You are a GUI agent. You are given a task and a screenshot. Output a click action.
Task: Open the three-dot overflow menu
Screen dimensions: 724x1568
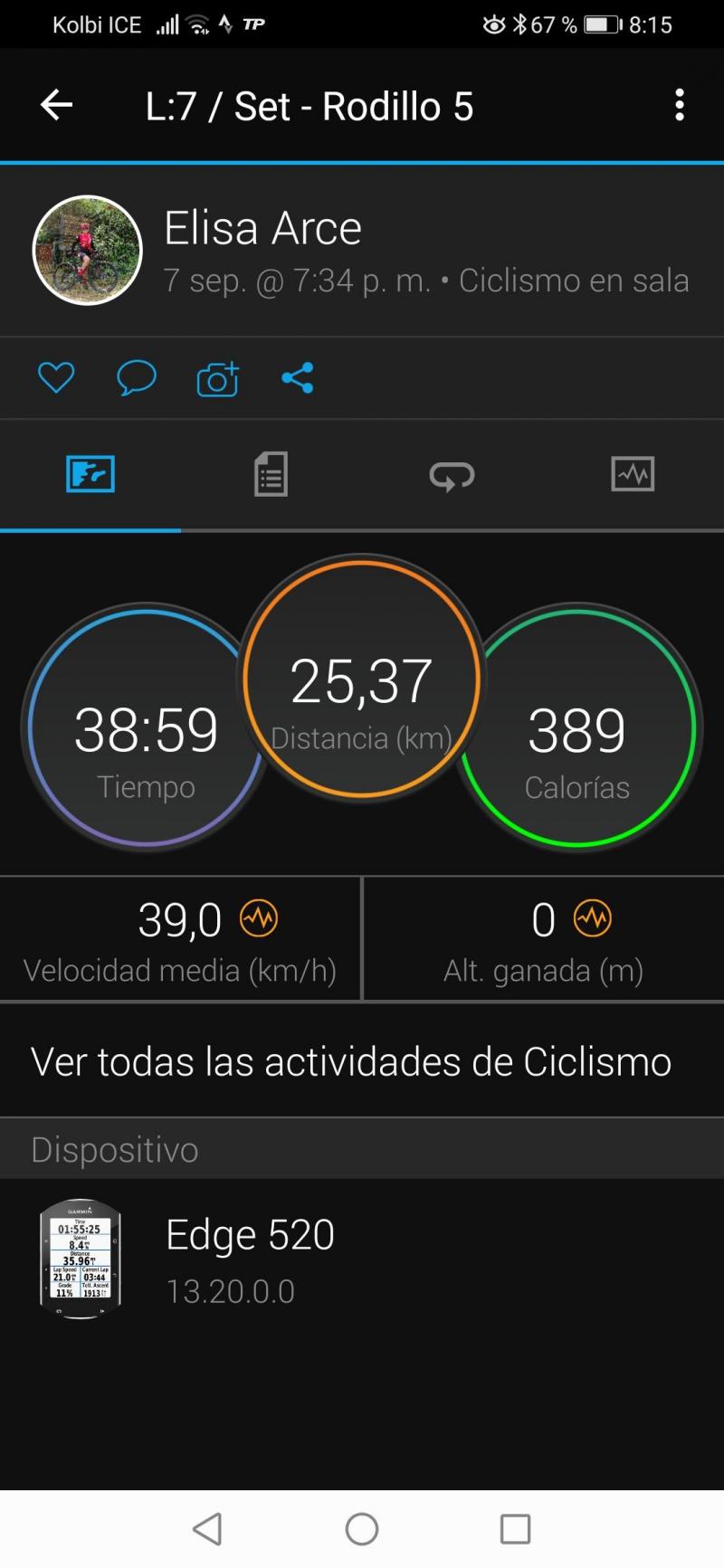679,106
